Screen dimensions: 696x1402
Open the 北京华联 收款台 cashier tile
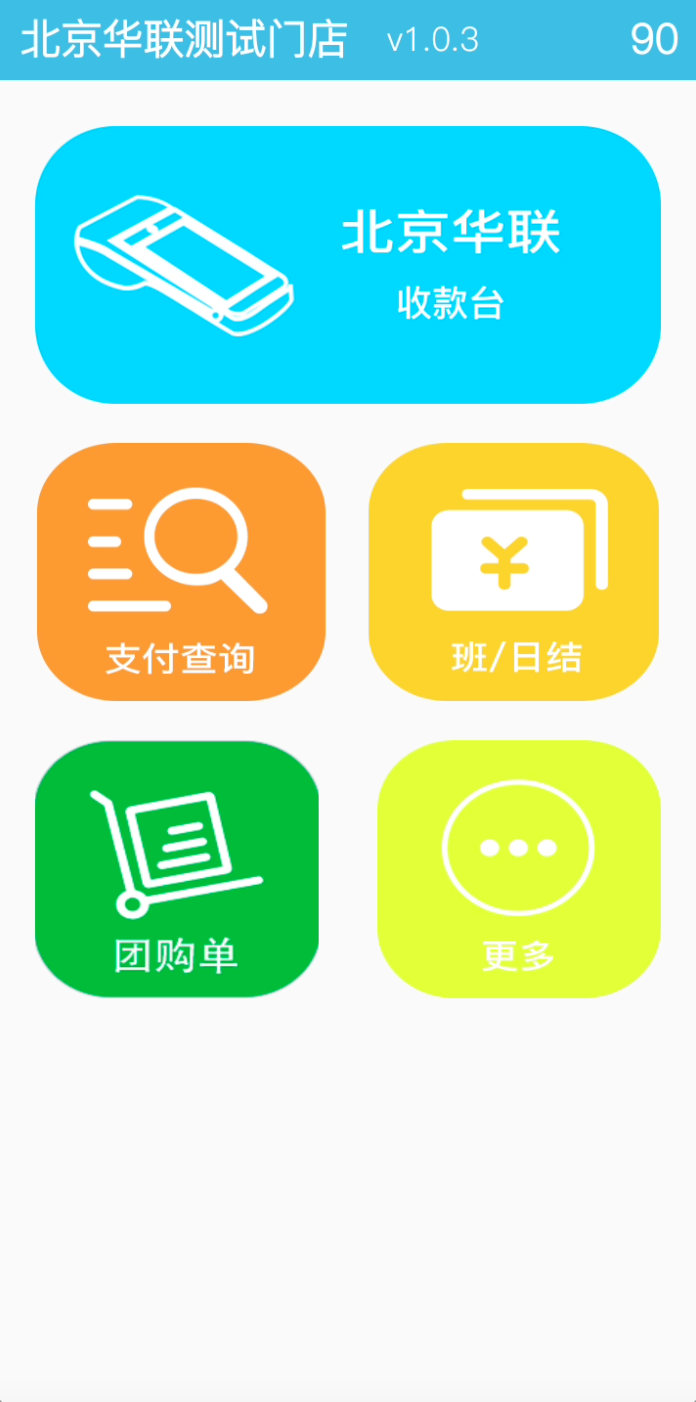click(348, 265)
